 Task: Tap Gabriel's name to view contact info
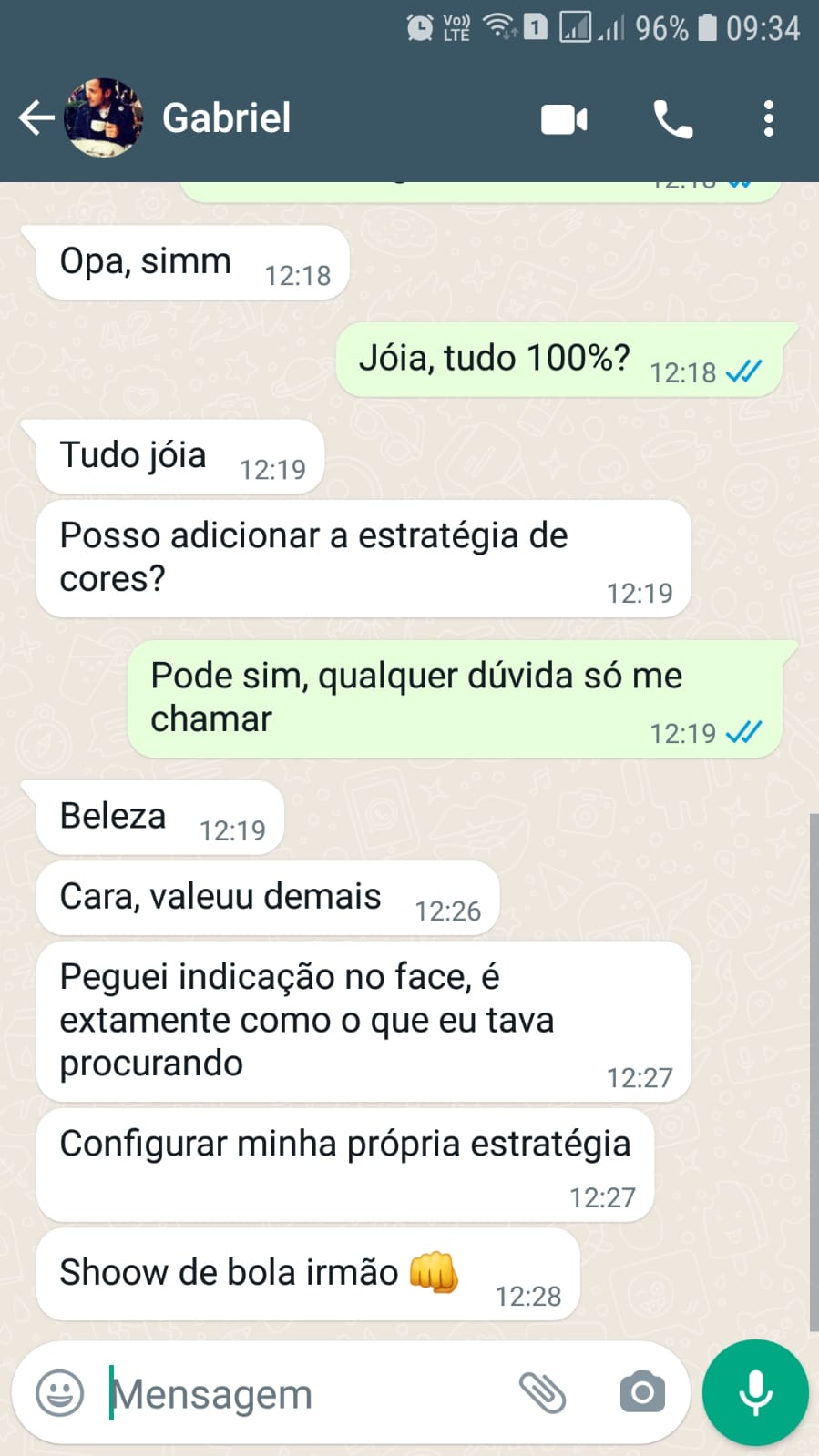coord(225,117)
